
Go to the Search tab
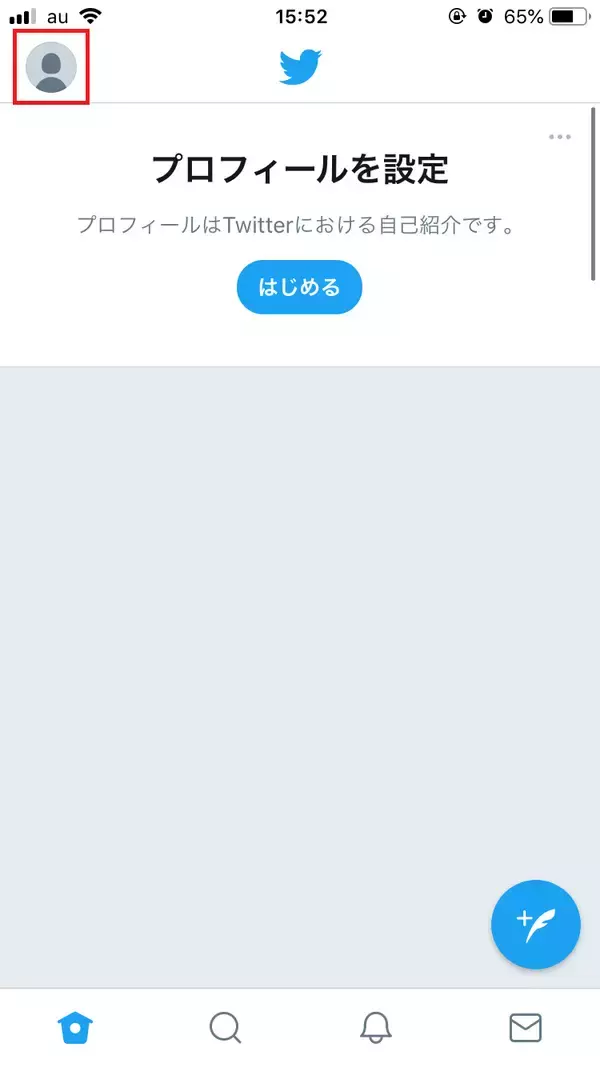click(225, 1027)
